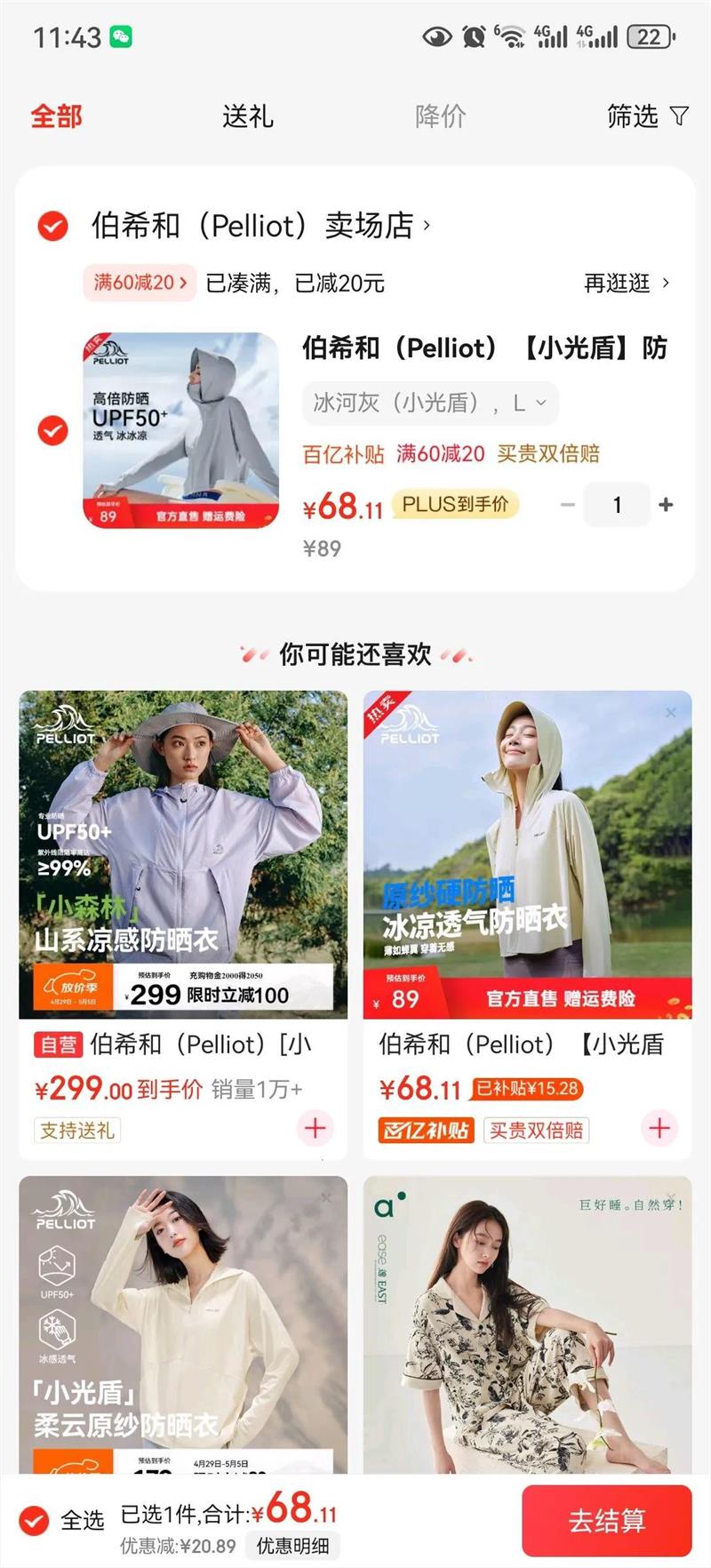711x1568 pixels.
Task: Increase item quantity with the plus button
Action: (666, 505)
